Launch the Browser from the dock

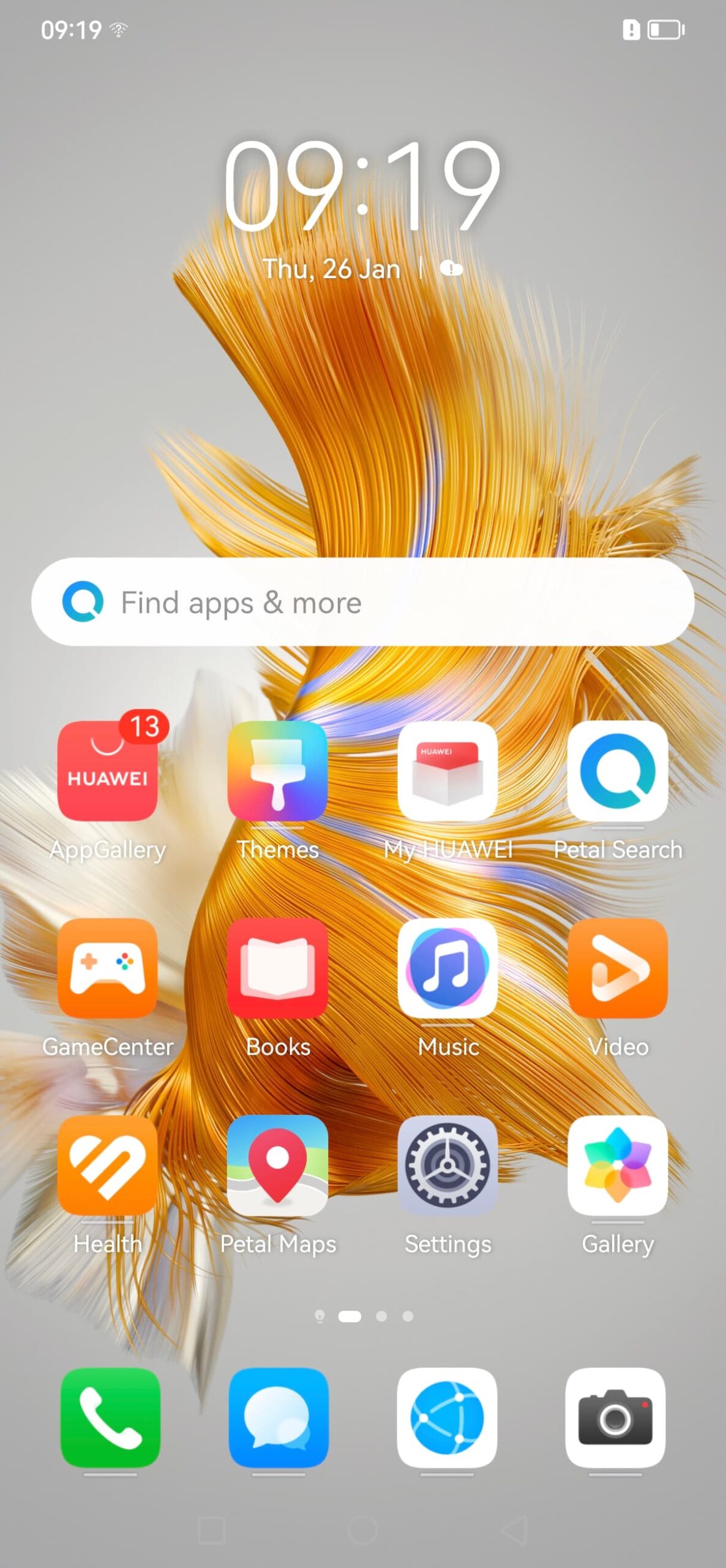pyautogui.click(x=447, y=1417)
